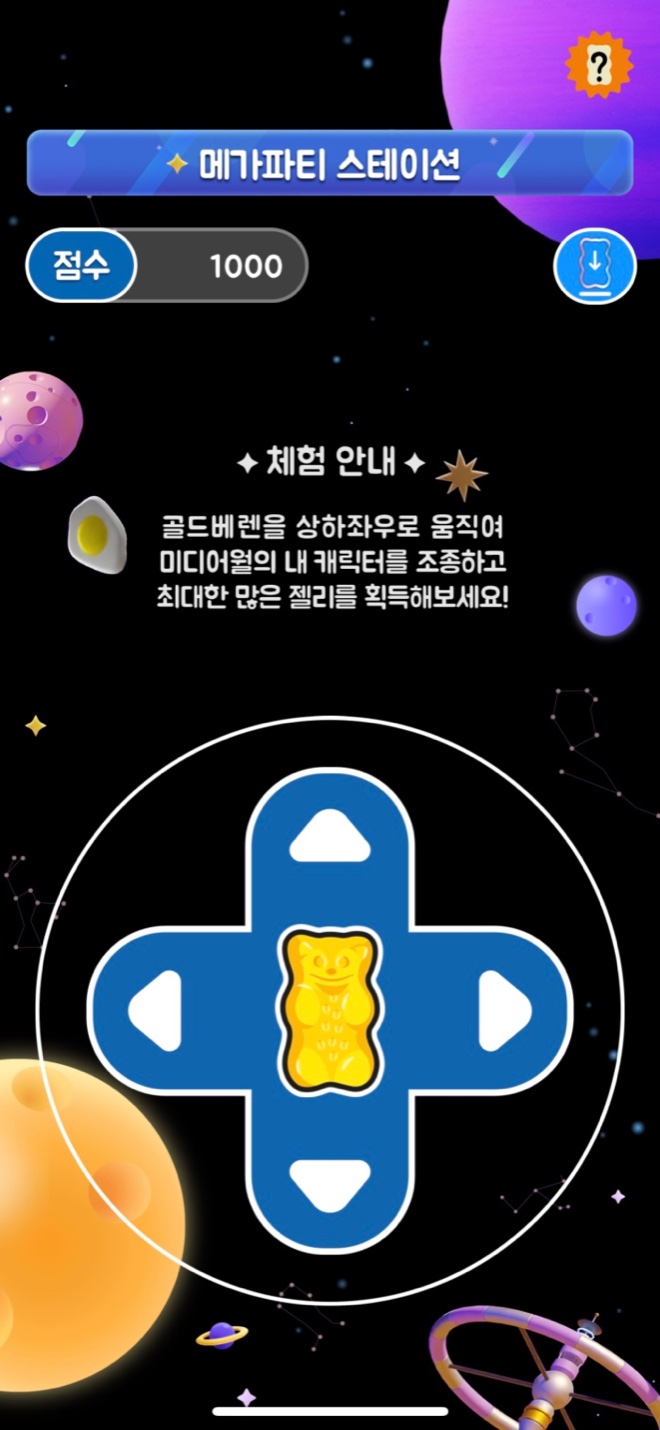Move character down with the down arrow
Screen dimensions: 660x1430
tap(329, 1186)
